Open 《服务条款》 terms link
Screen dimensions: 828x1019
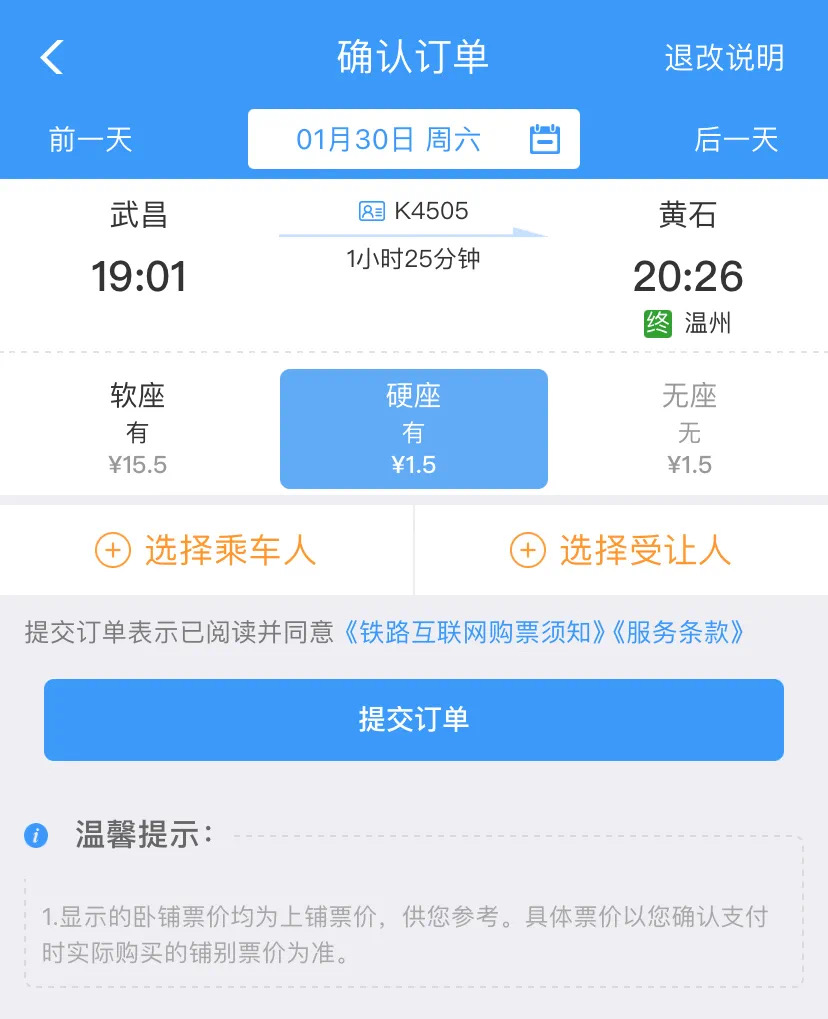tap(678, 632)
